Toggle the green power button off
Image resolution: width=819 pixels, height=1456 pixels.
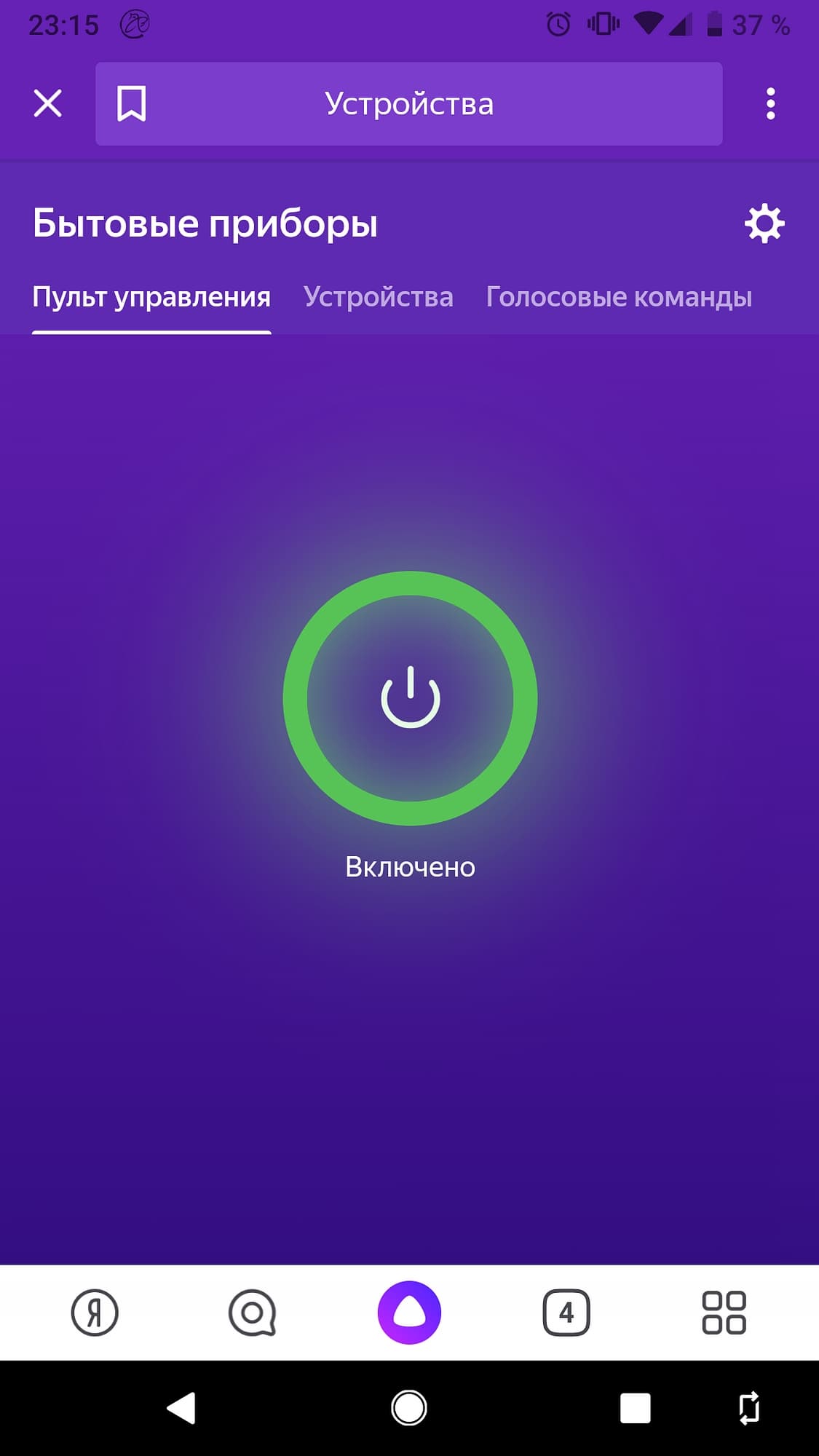coord(410,698)
